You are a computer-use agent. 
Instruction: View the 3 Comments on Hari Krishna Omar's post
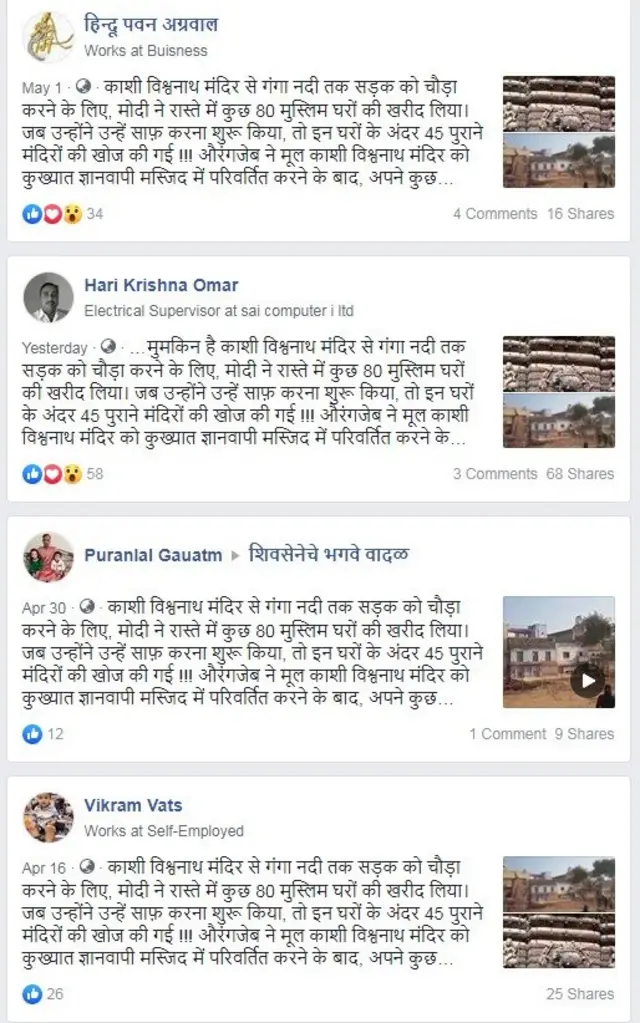494,474
